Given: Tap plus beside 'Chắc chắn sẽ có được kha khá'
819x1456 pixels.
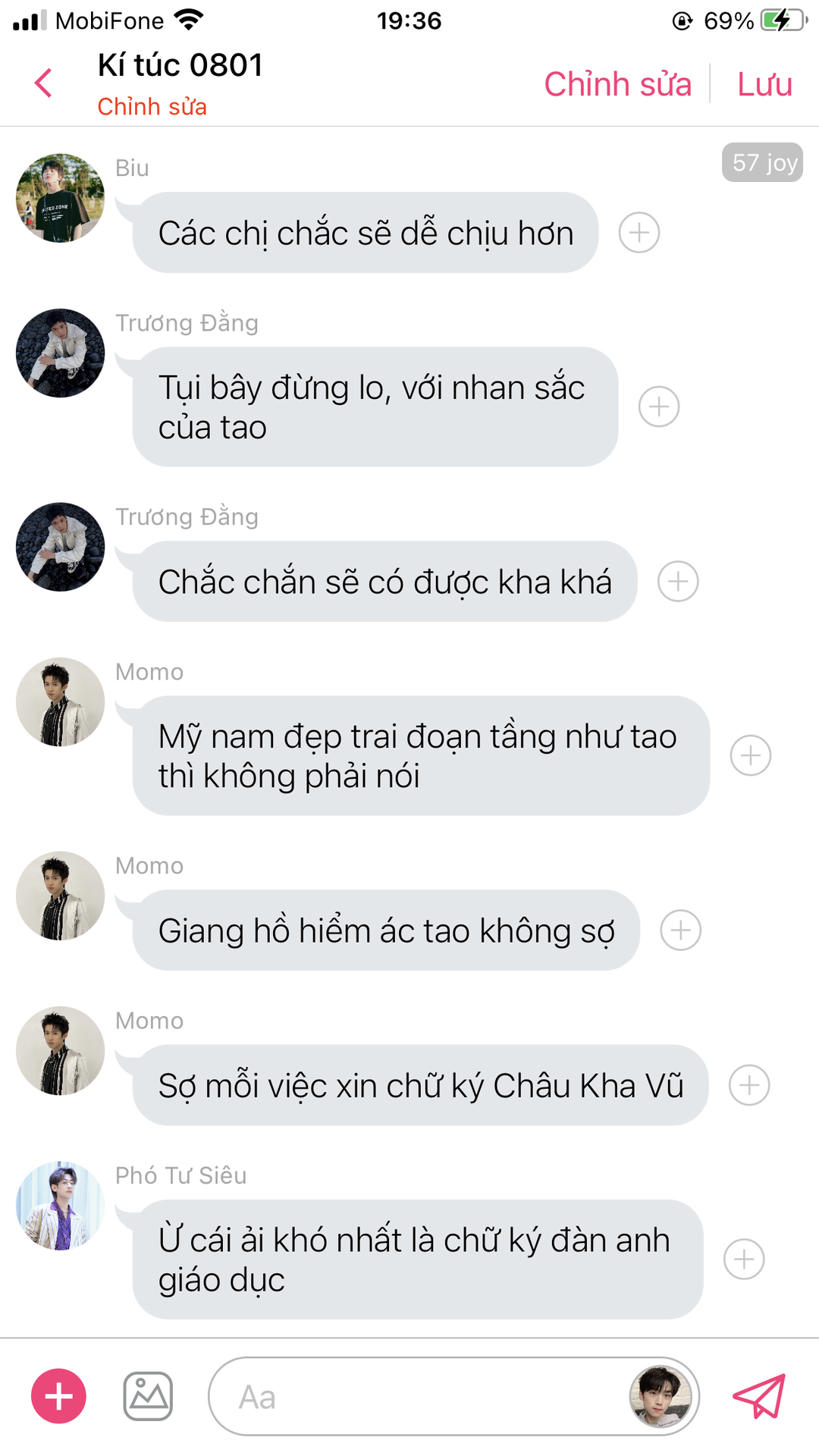Looking at the screenshot, I should click(x=677, y=582).
